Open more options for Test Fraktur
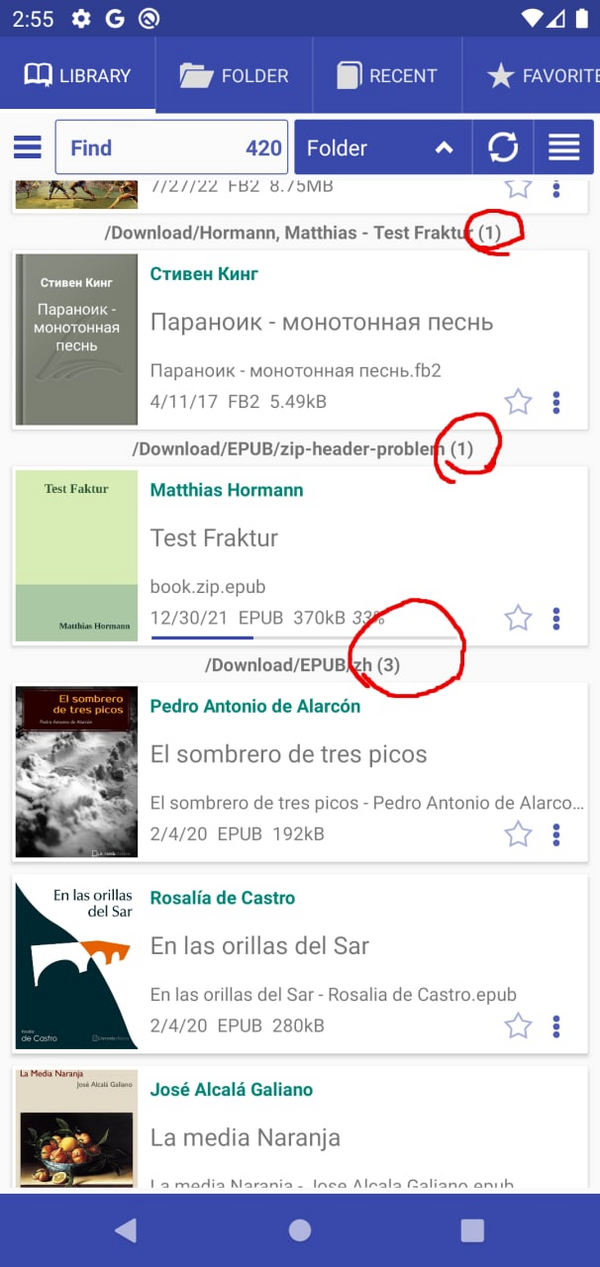 click(x=557, y=618)
